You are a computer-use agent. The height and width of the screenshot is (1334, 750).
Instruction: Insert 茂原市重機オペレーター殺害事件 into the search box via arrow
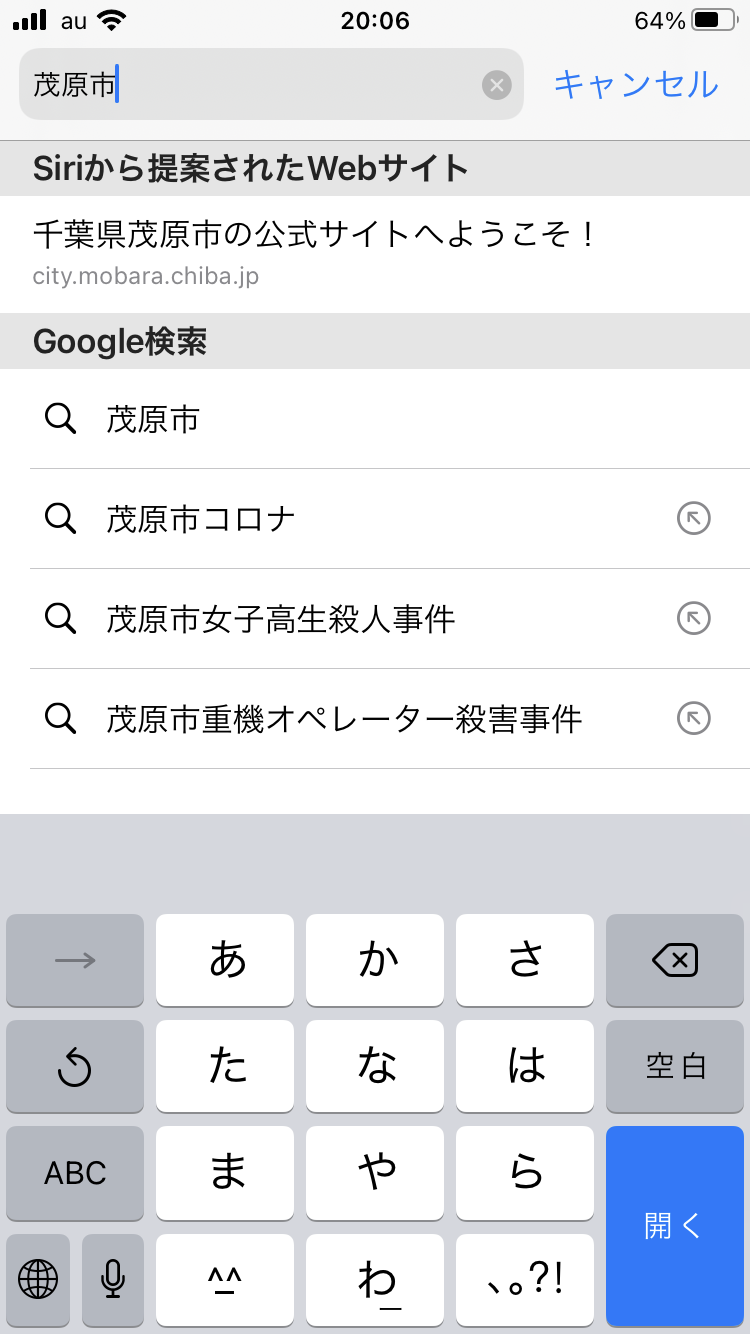[694, 719]
